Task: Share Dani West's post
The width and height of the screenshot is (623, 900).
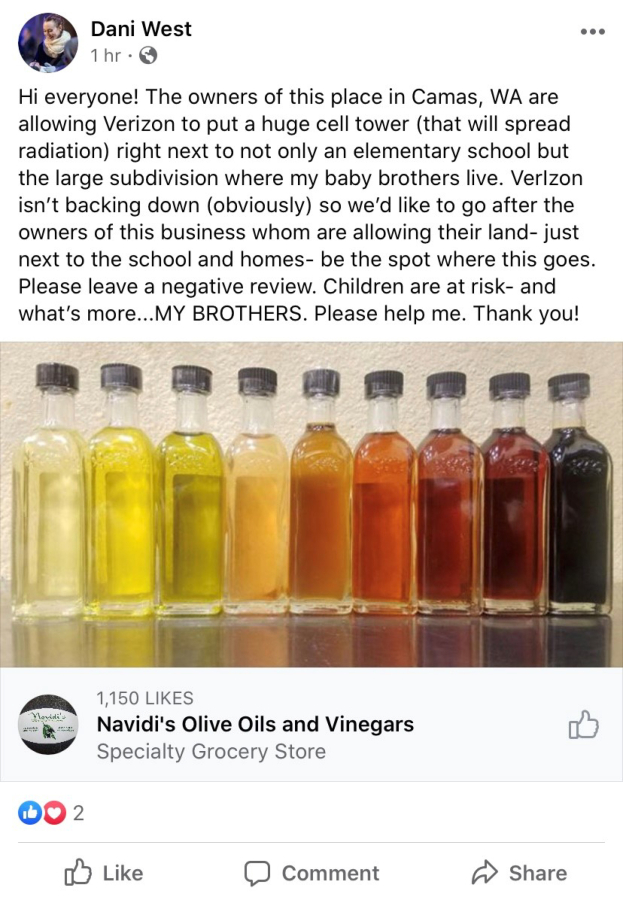Action: [519, 873]
